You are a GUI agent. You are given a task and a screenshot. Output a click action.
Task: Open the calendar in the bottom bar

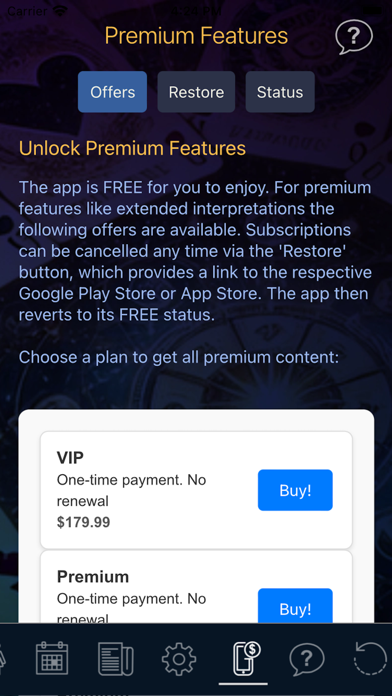coord(52,658)
